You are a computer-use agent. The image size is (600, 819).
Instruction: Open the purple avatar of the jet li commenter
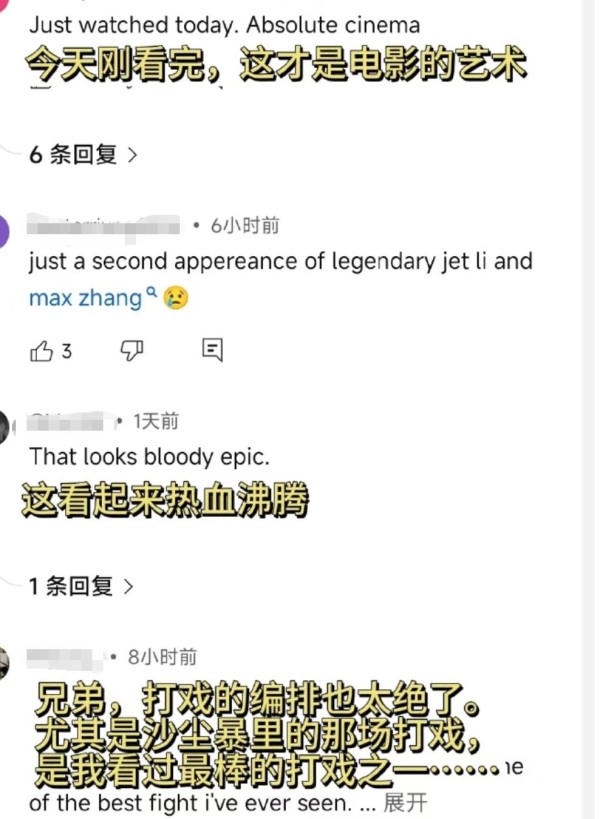point(4,231)
